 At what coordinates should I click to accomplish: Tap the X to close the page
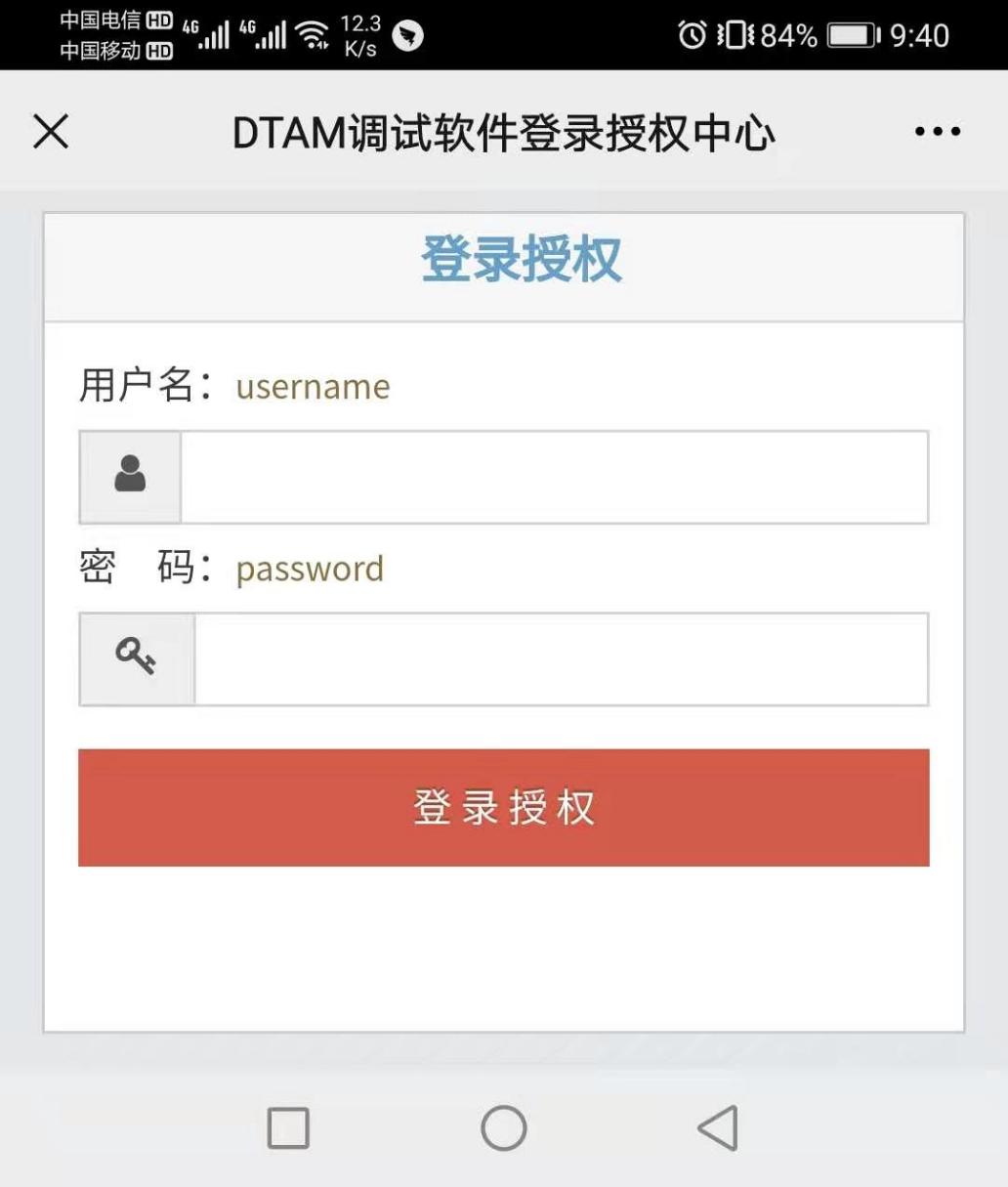pyautogui.click(x=49, y=130)
